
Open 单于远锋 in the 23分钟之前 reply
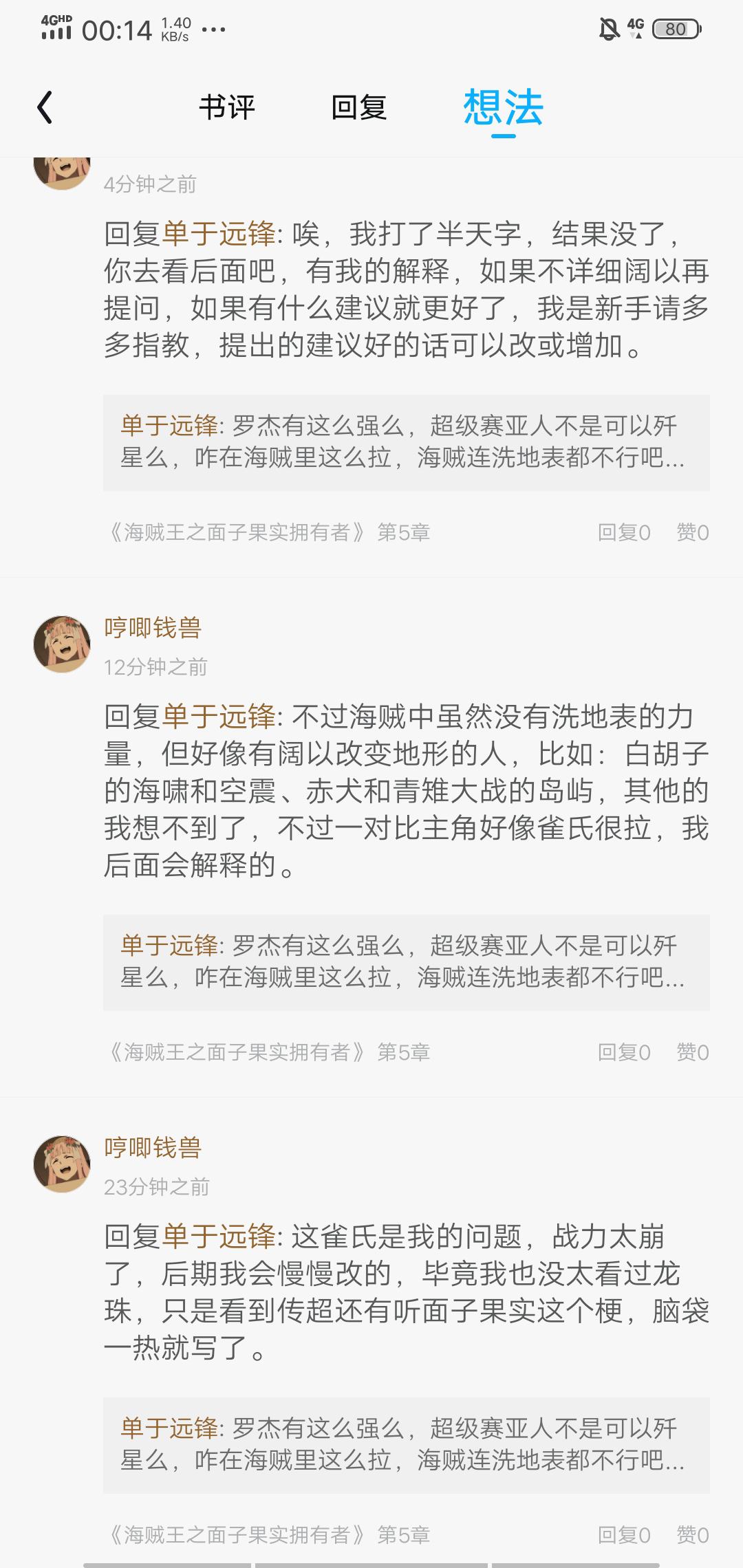(x=219, y=1237)
